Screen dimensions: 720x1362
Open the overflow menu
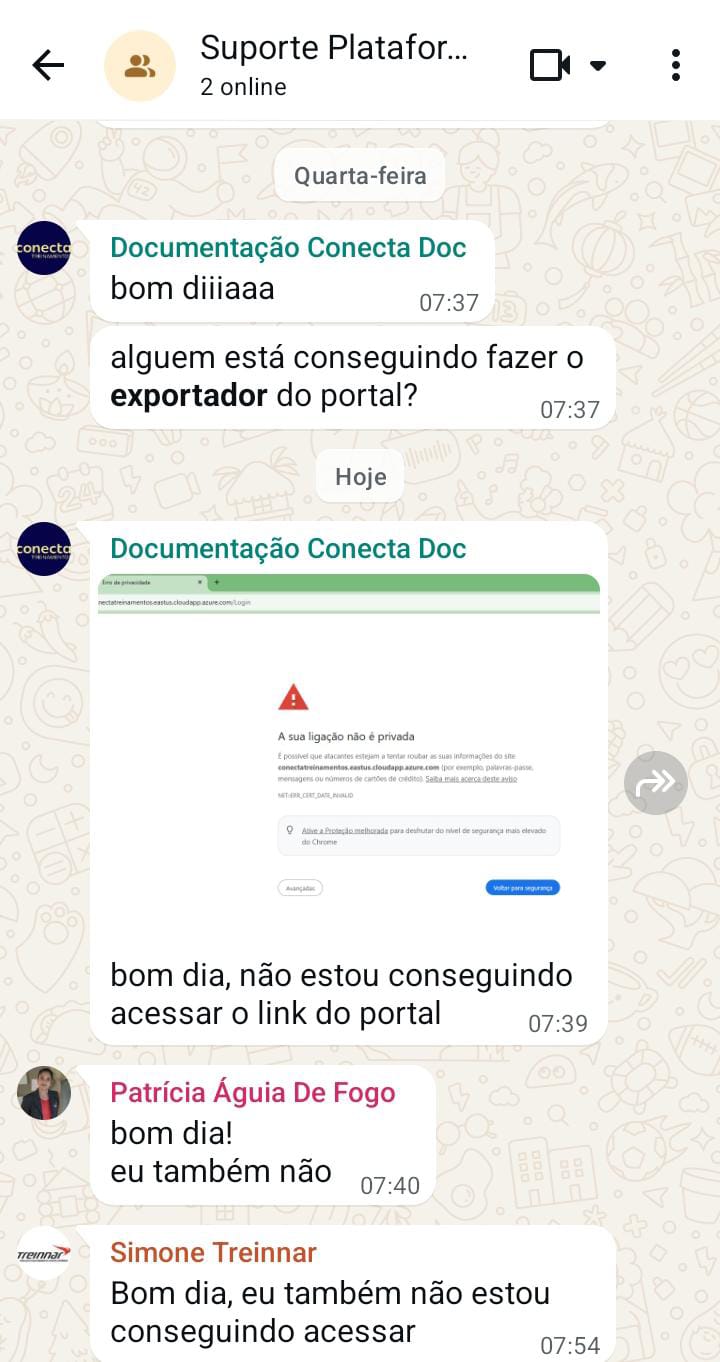click(676, 66)
